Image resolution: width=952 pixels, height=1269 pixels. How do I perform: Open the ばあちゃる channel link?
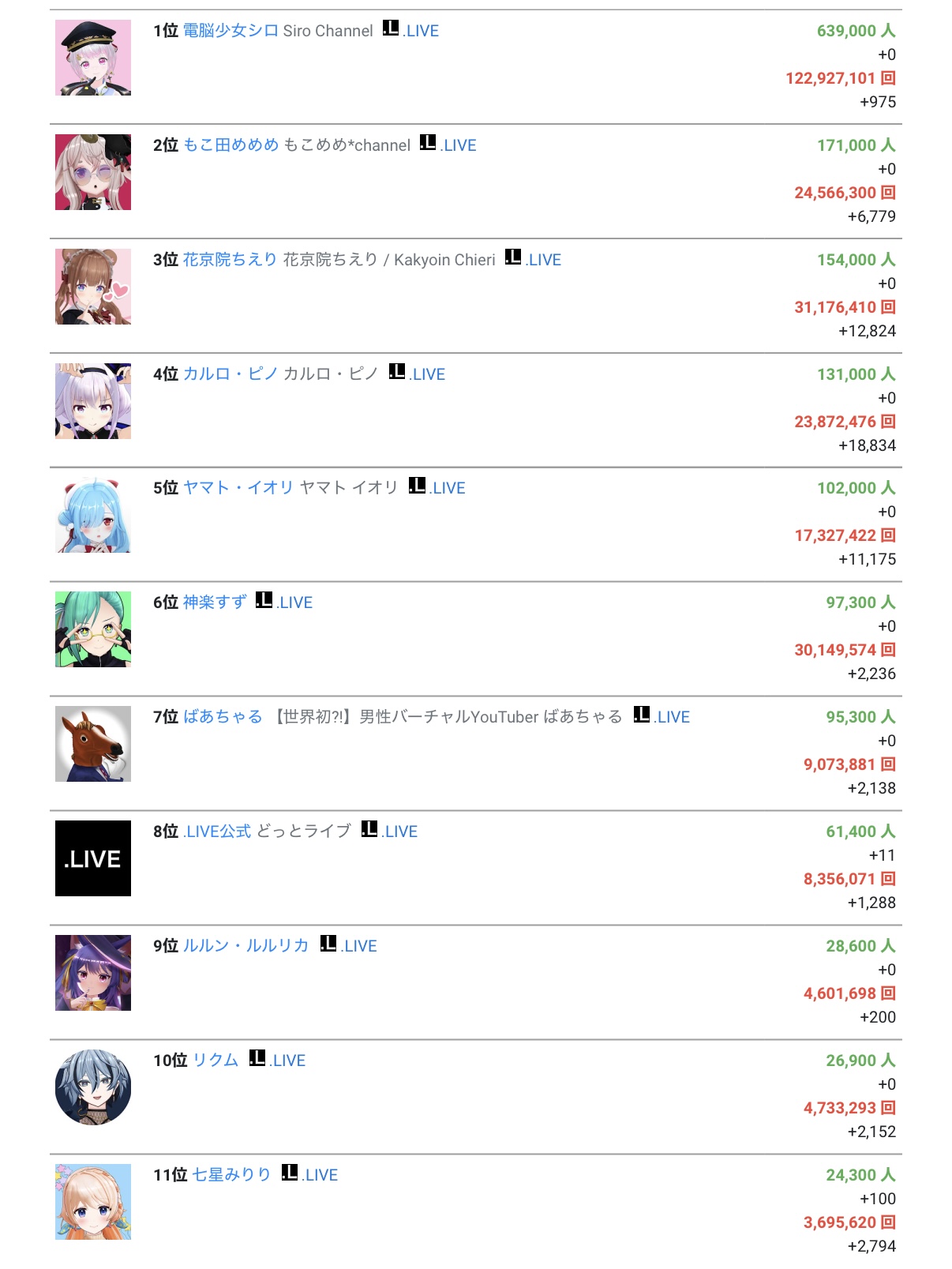223,717
